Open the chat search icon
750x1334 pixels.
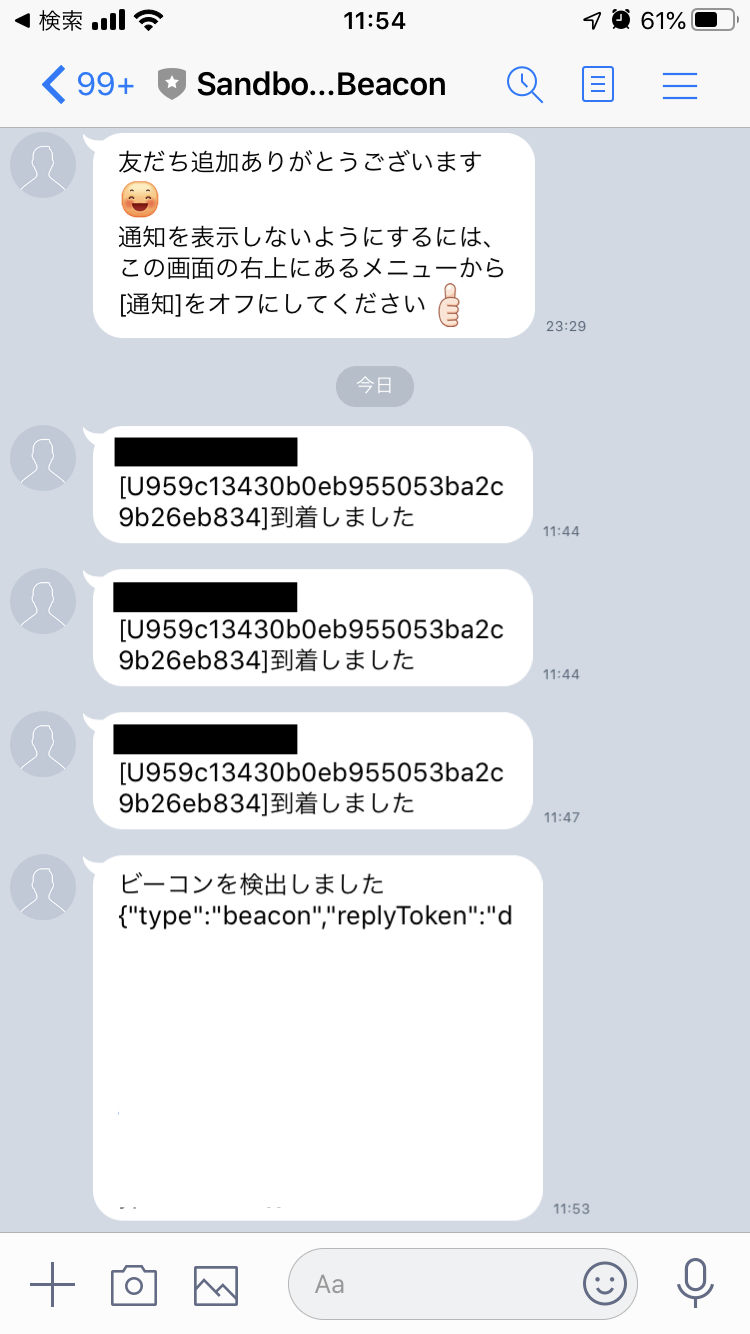(525, 85)
